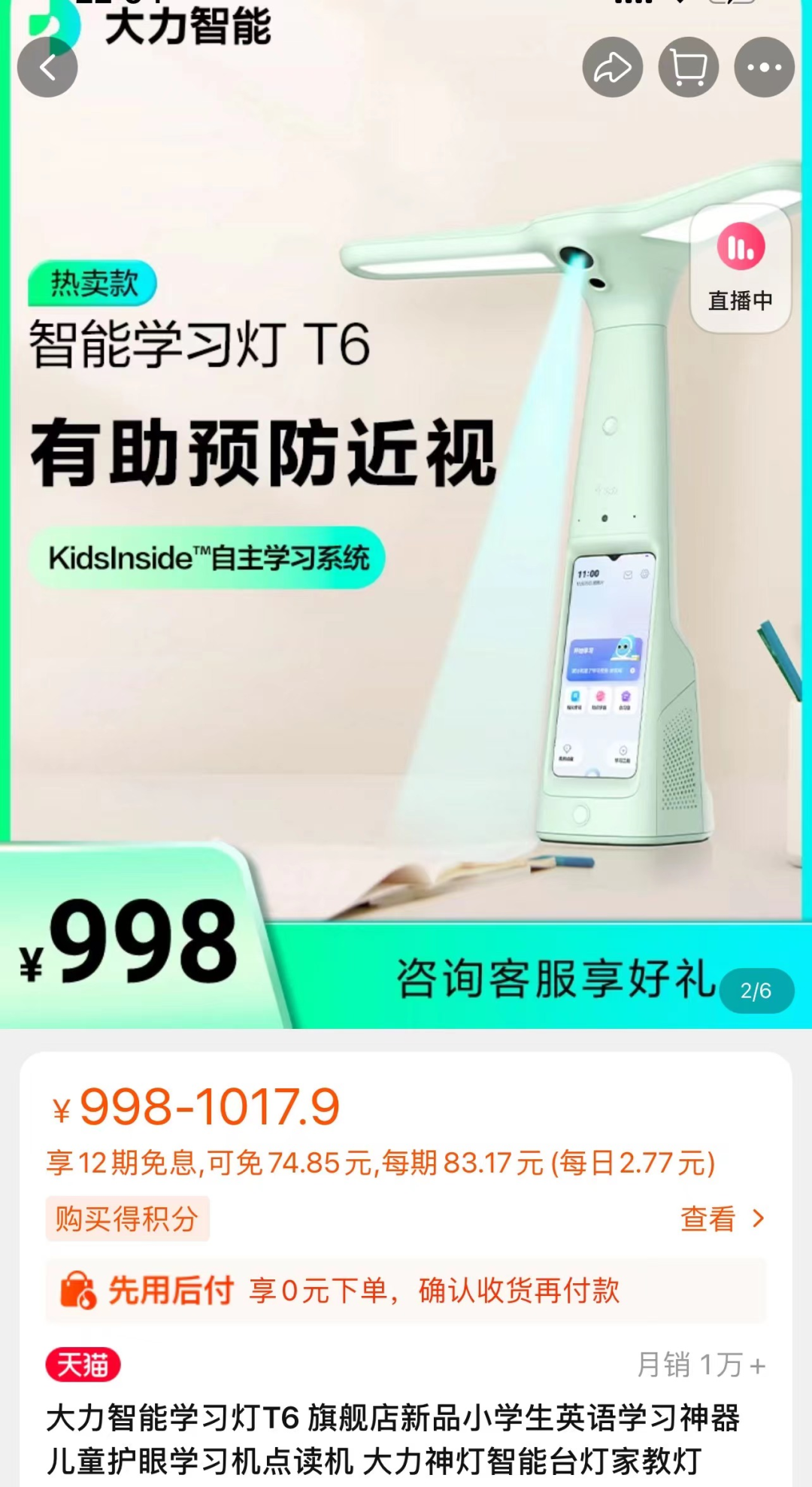Open the shopping cart
This screenshot has width=812, height=1487.
[688, 68]
